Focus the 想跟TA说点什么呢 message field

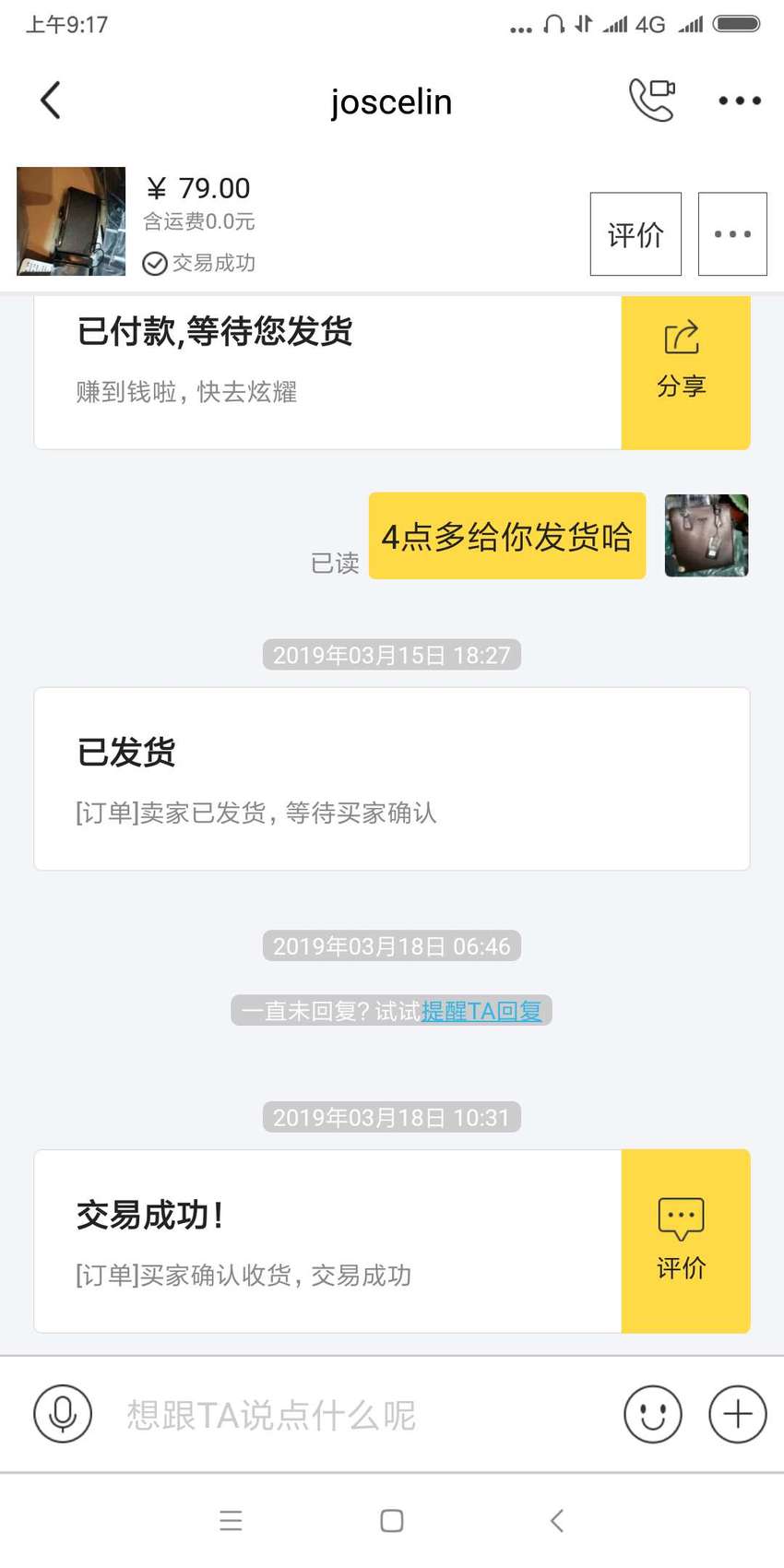coord(360,1415)
